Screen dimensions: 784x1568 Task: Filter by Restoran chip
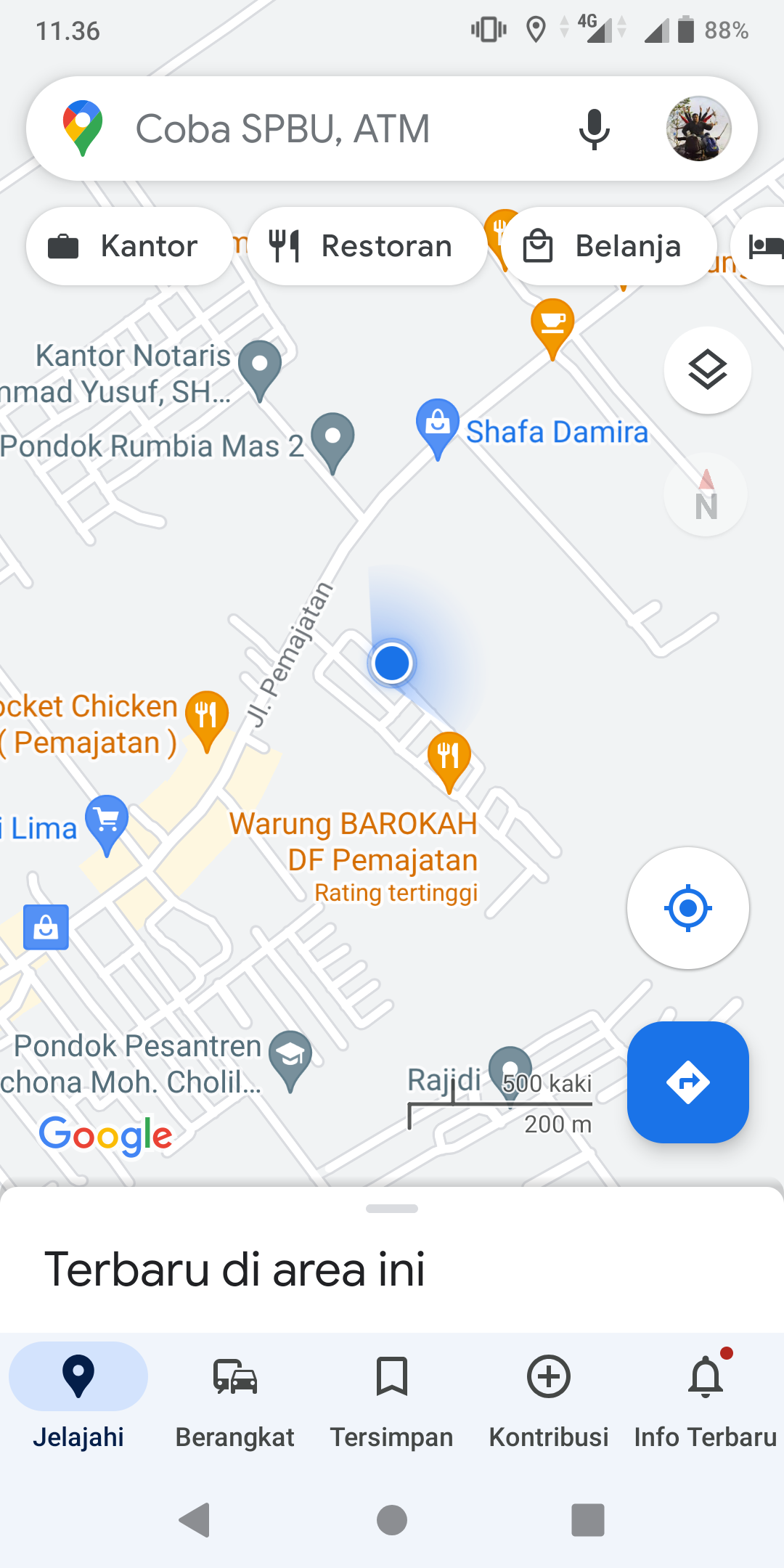tap(367, 247)
